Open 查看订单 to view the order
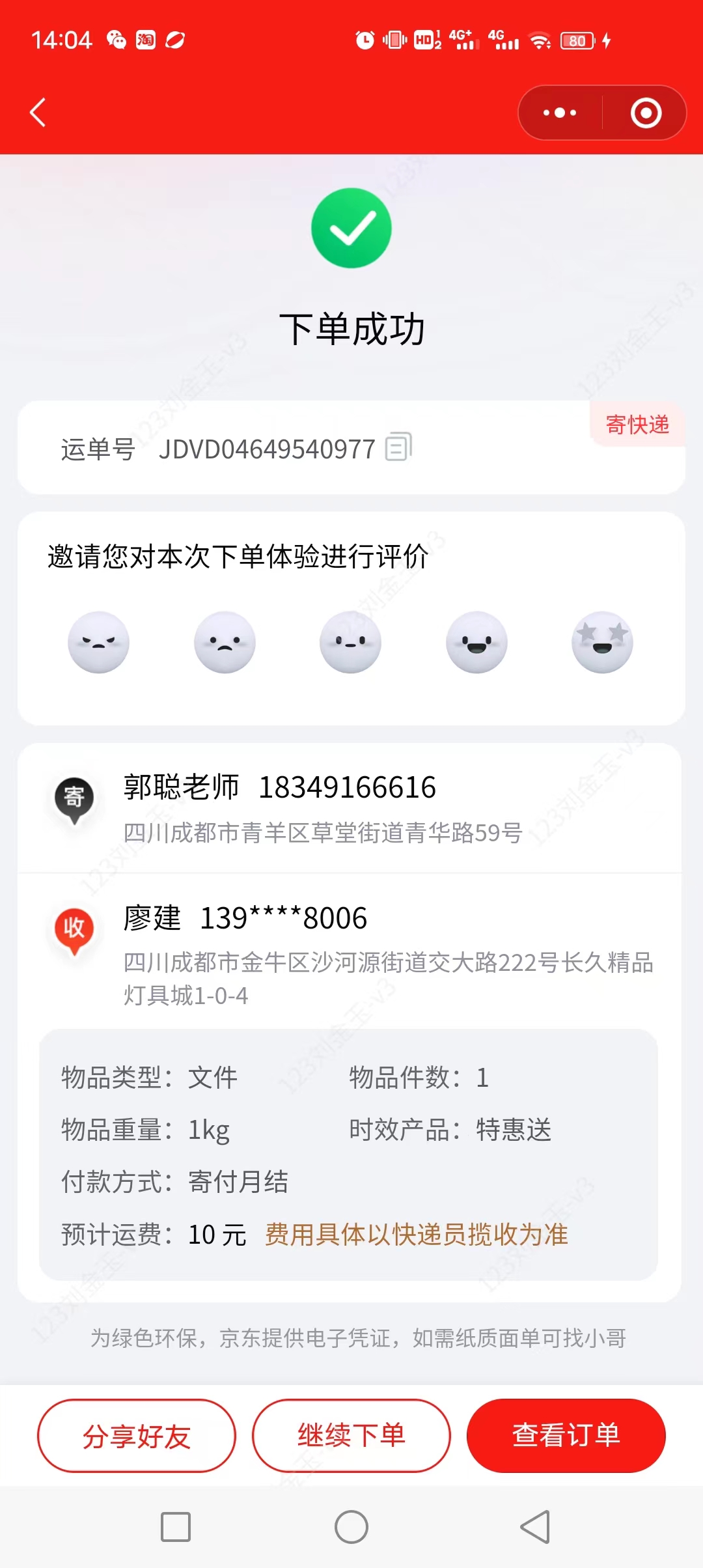 coord(566,1436)
